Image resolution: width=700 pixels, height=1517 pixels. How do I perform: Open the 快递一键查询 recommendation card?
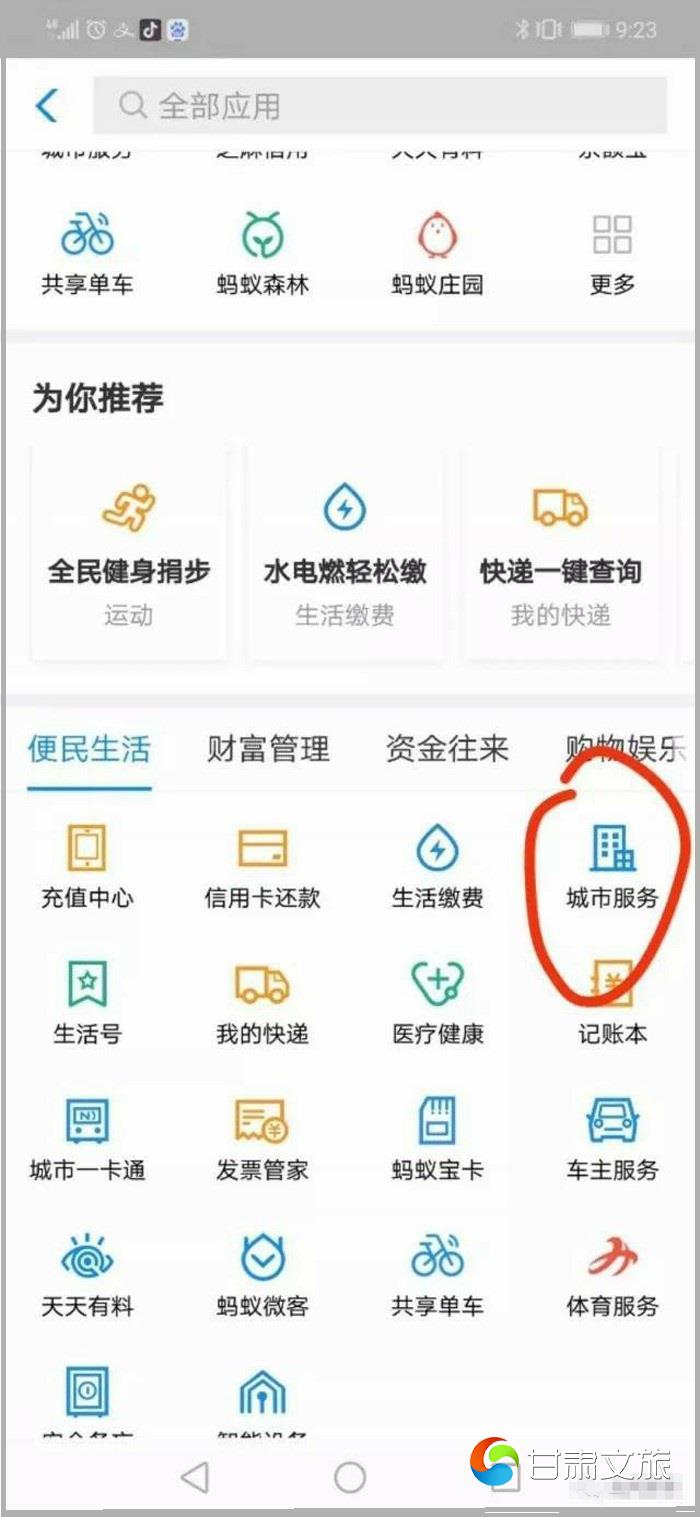[560, 552]
